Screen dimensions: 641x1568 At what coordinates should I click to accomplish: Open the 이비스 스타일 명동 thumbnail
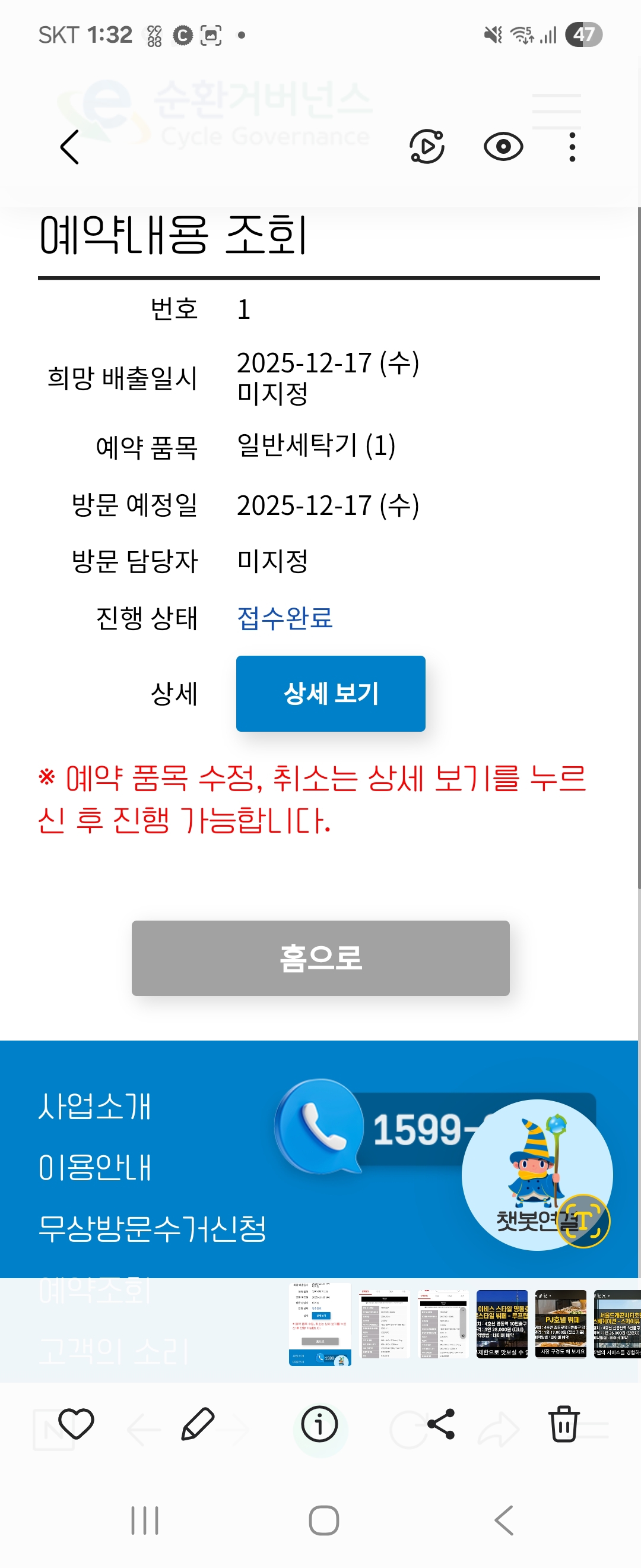point(502,1324)
